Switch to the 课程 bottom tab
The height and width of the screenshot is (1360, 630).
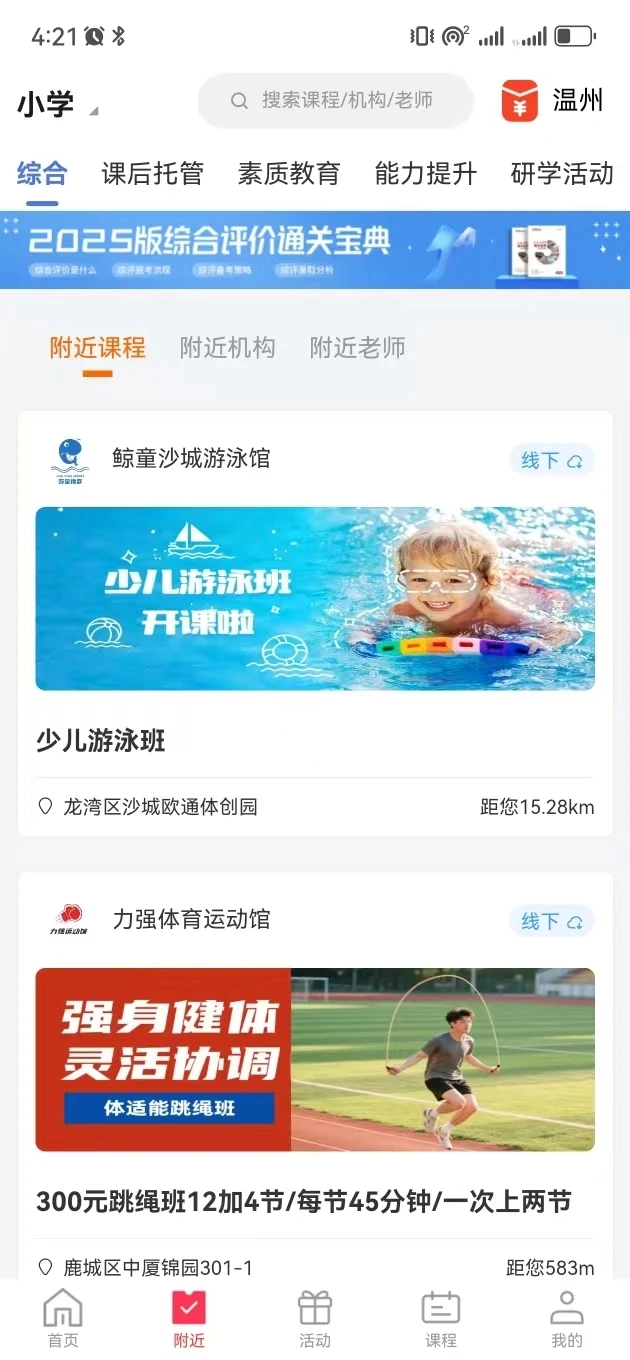(x=441, y=1318)
